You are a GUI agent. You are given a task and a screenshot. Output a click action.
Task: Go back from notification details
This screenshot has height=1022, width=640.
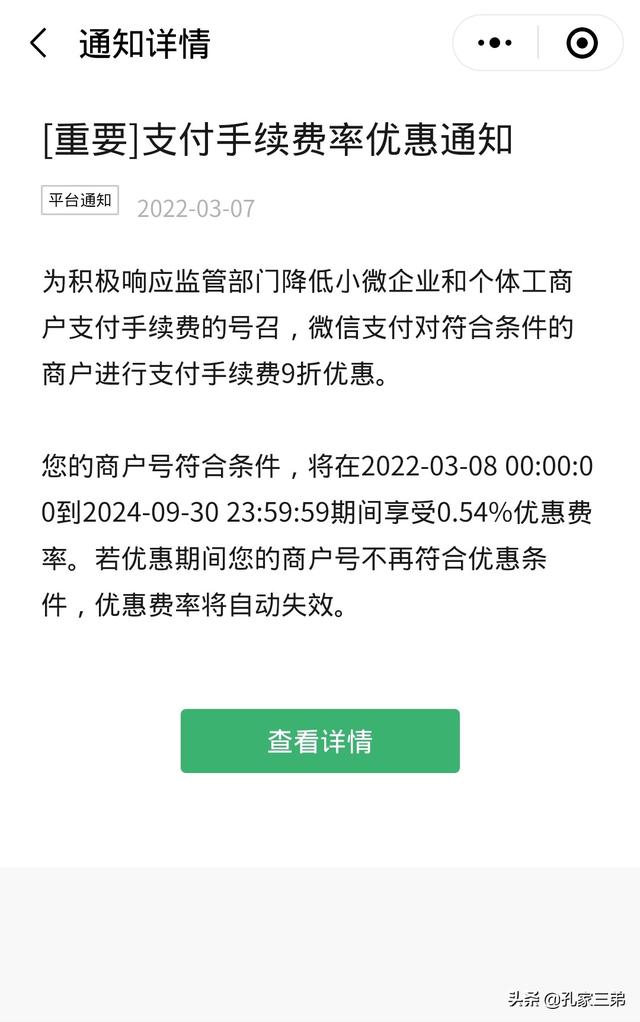click(x=38, y=43)
